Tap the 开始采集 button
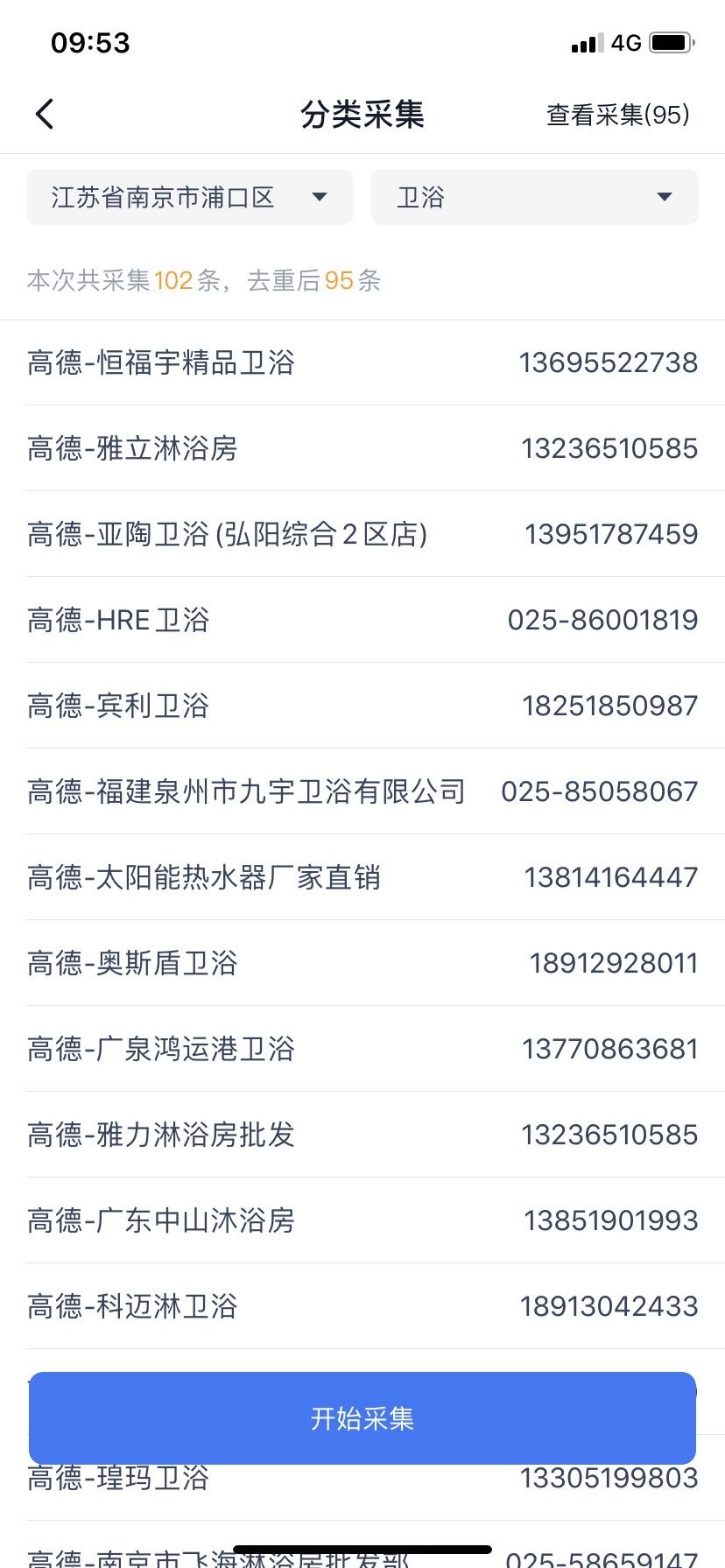 [362, 1417]
